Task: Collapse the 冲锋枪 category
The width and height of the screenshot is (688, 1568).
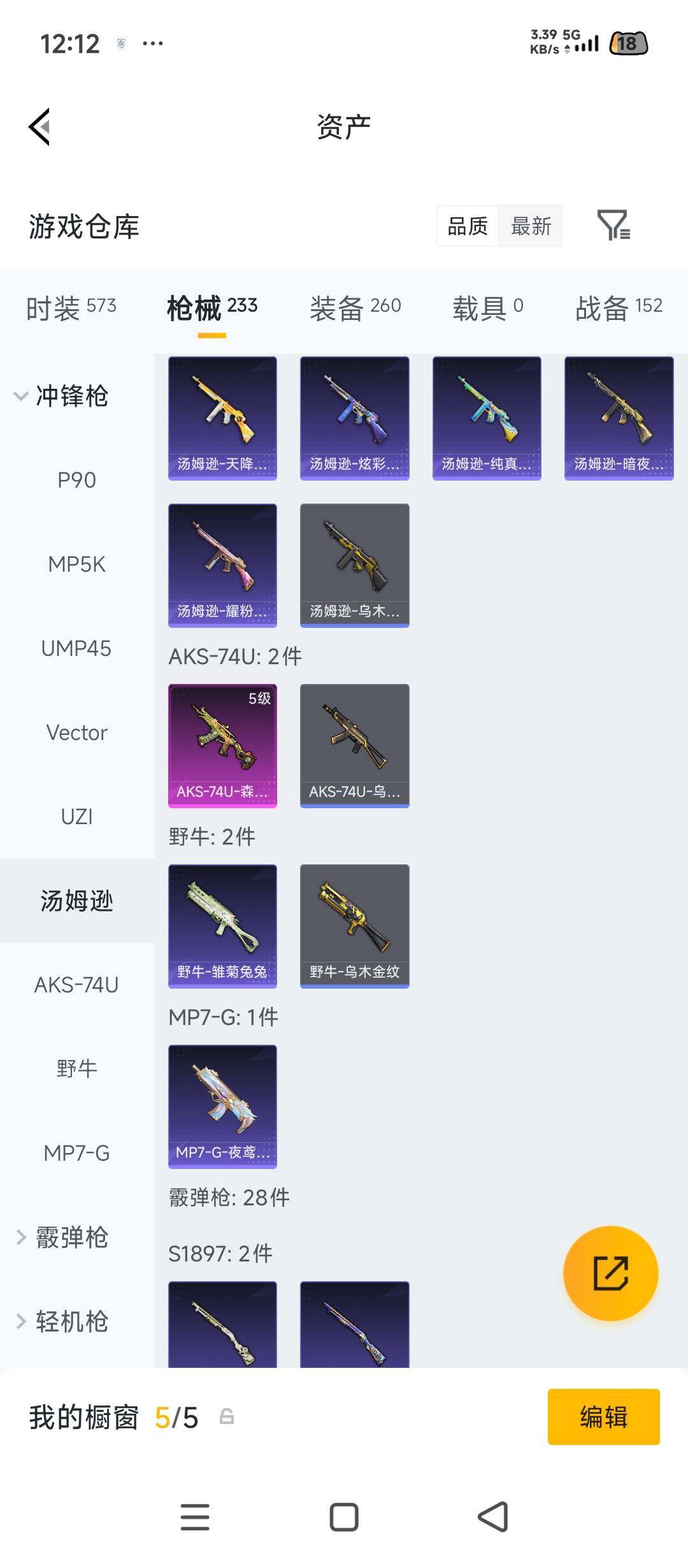Action: pos(61,396)
